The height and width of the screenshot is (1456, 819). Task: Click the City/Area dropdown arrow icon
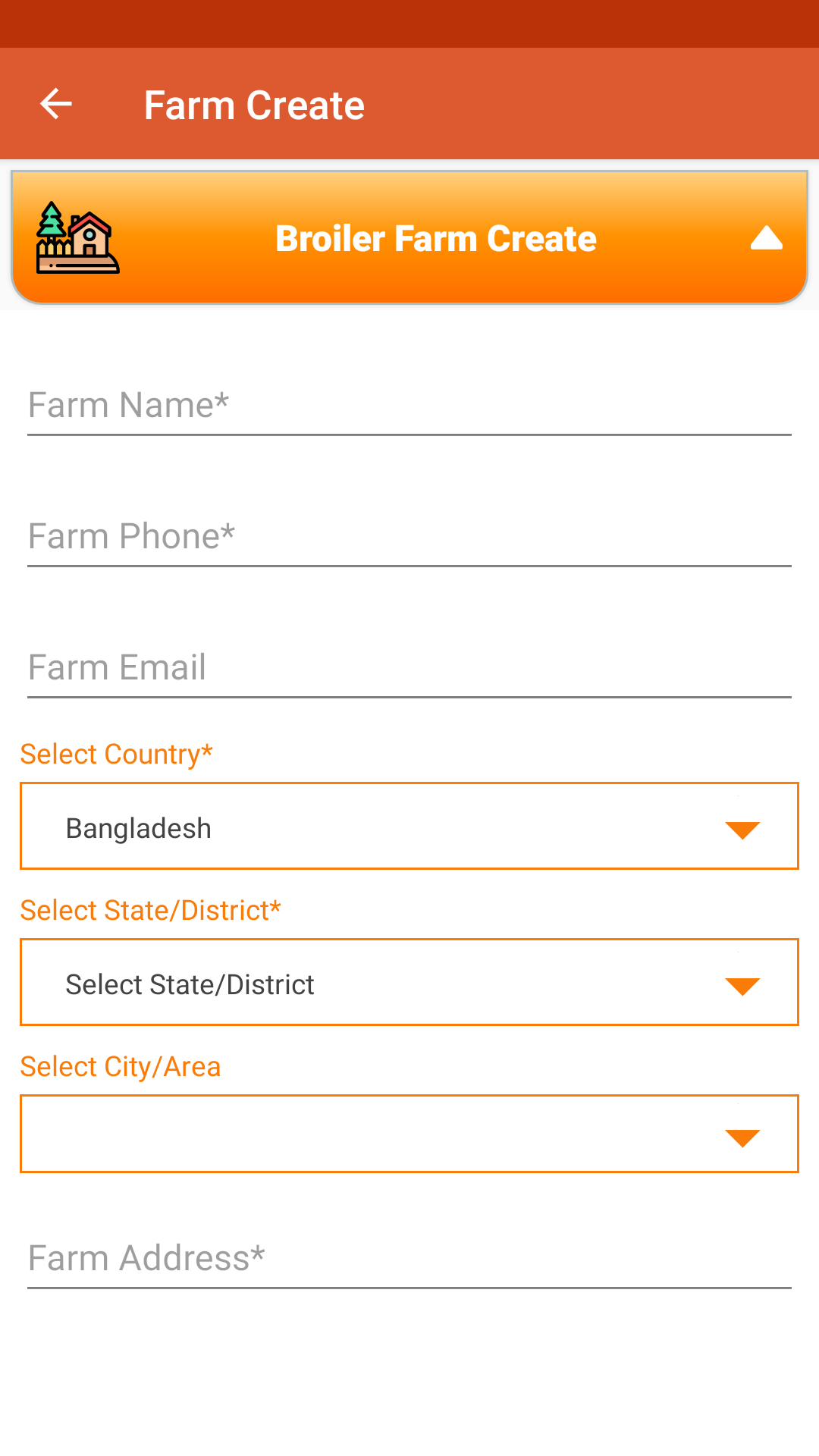tap(744, 1137)
